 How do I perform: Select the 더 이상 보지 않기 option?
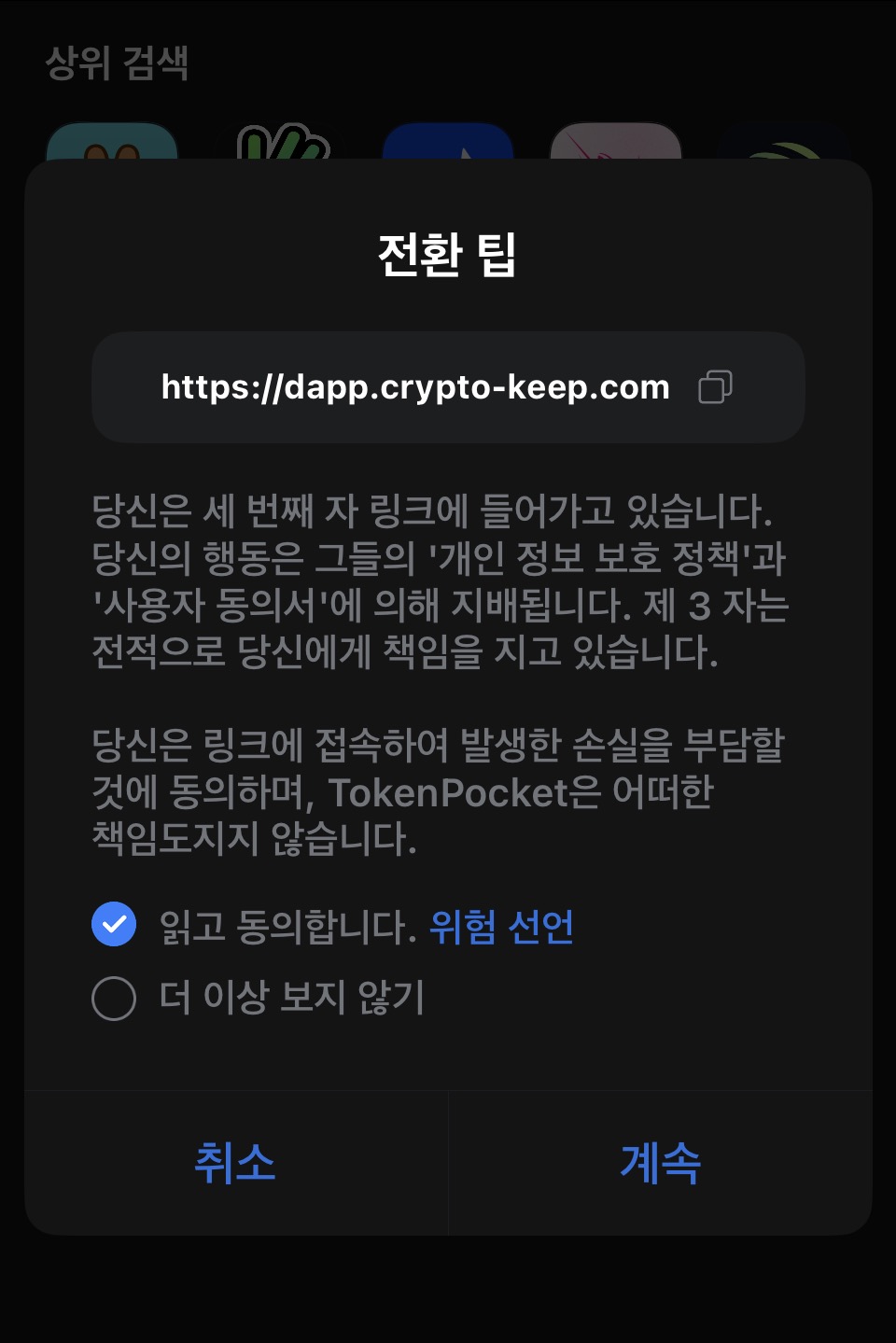pyautogui.click(x=113, y=998)
